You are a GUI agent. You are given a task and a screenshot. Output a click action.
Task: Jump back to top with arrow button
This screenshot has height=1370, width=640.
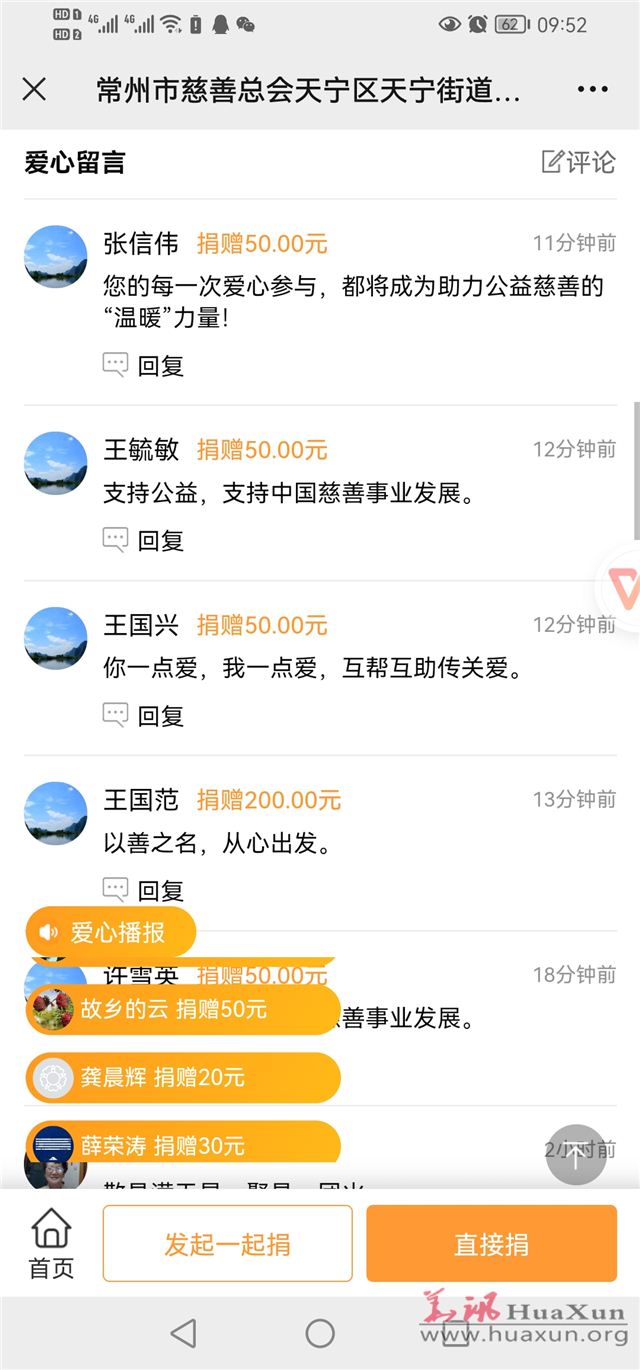[x=576, y=1155]
